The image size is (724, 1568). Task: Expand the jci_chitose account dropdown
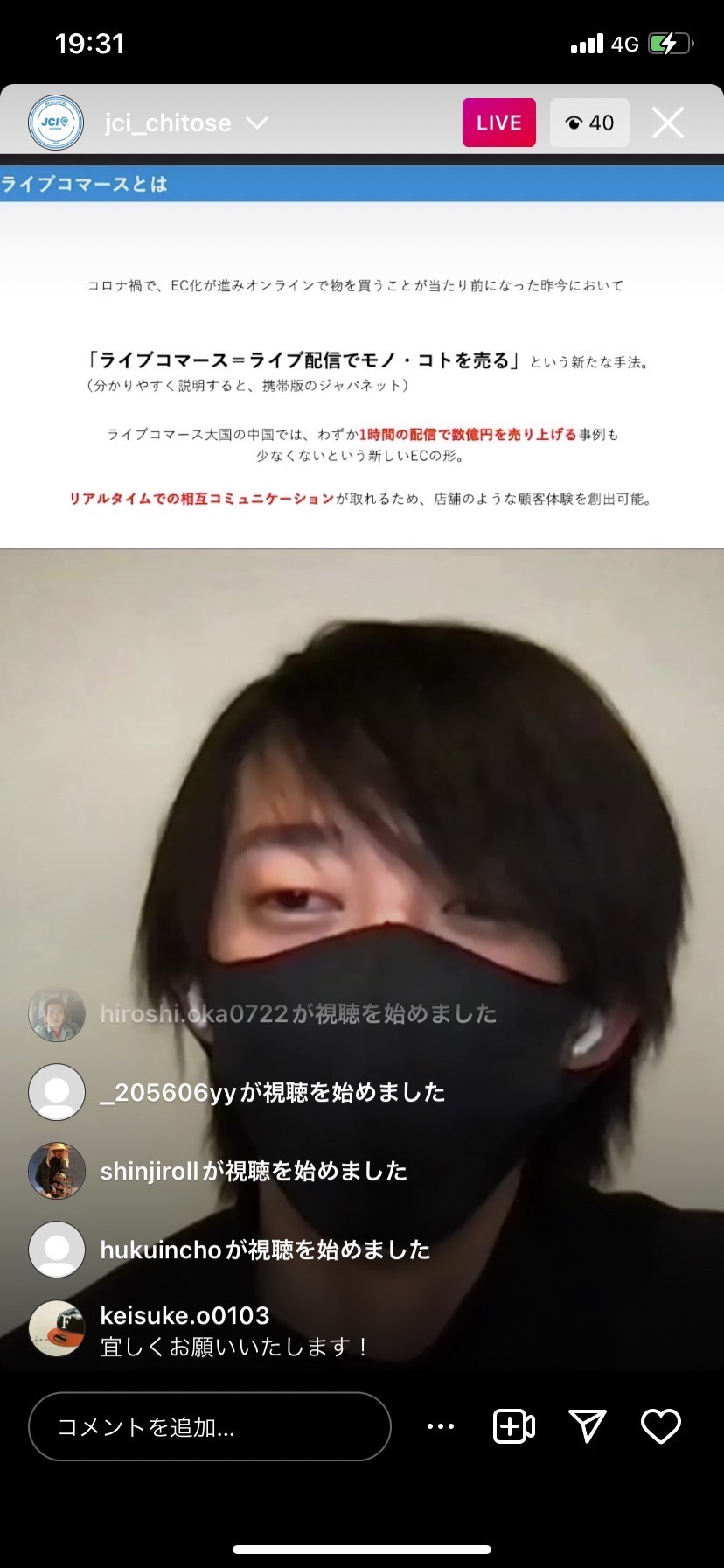pyautogui.click(x=257, y=122)
